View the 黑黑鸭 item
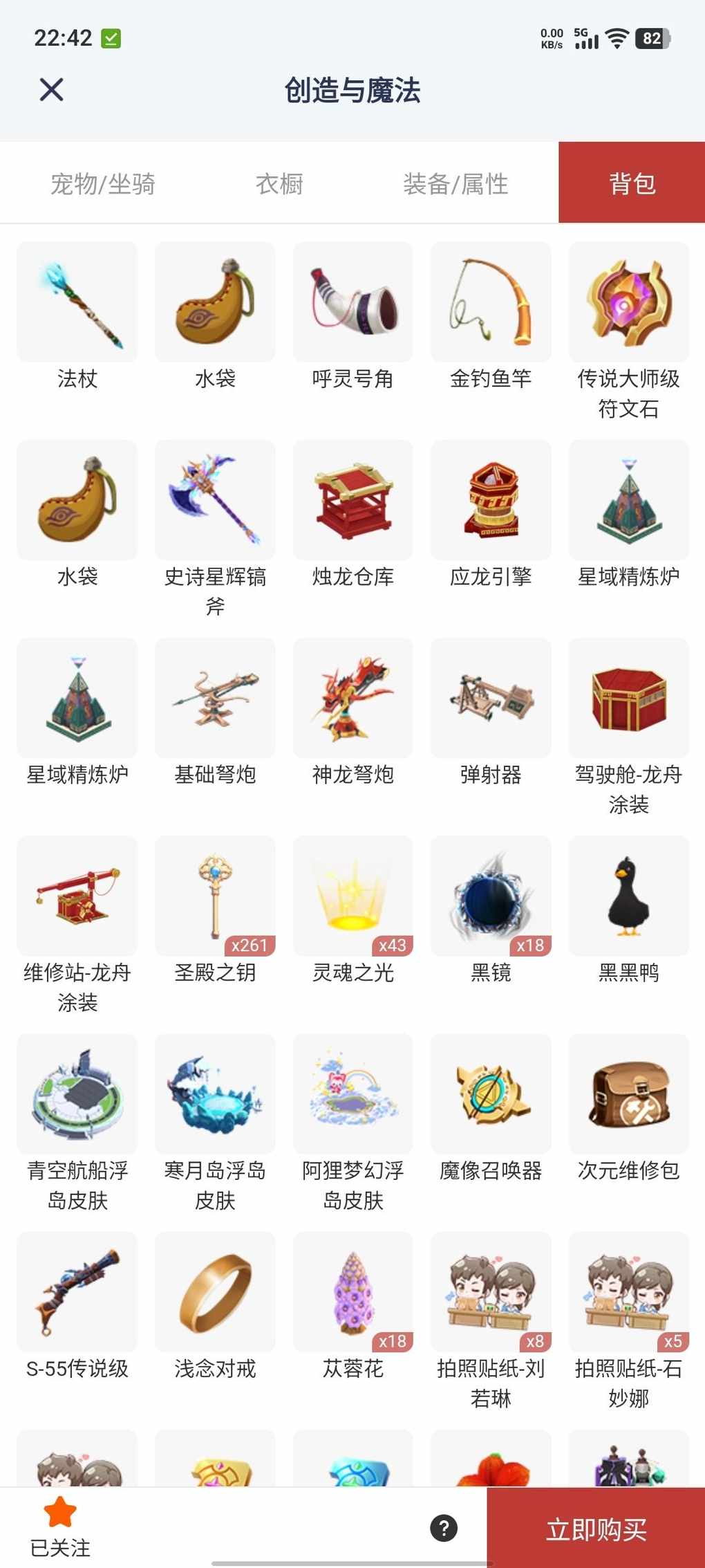The width and height of the screenshot is (705, 1568). [628, 896]
